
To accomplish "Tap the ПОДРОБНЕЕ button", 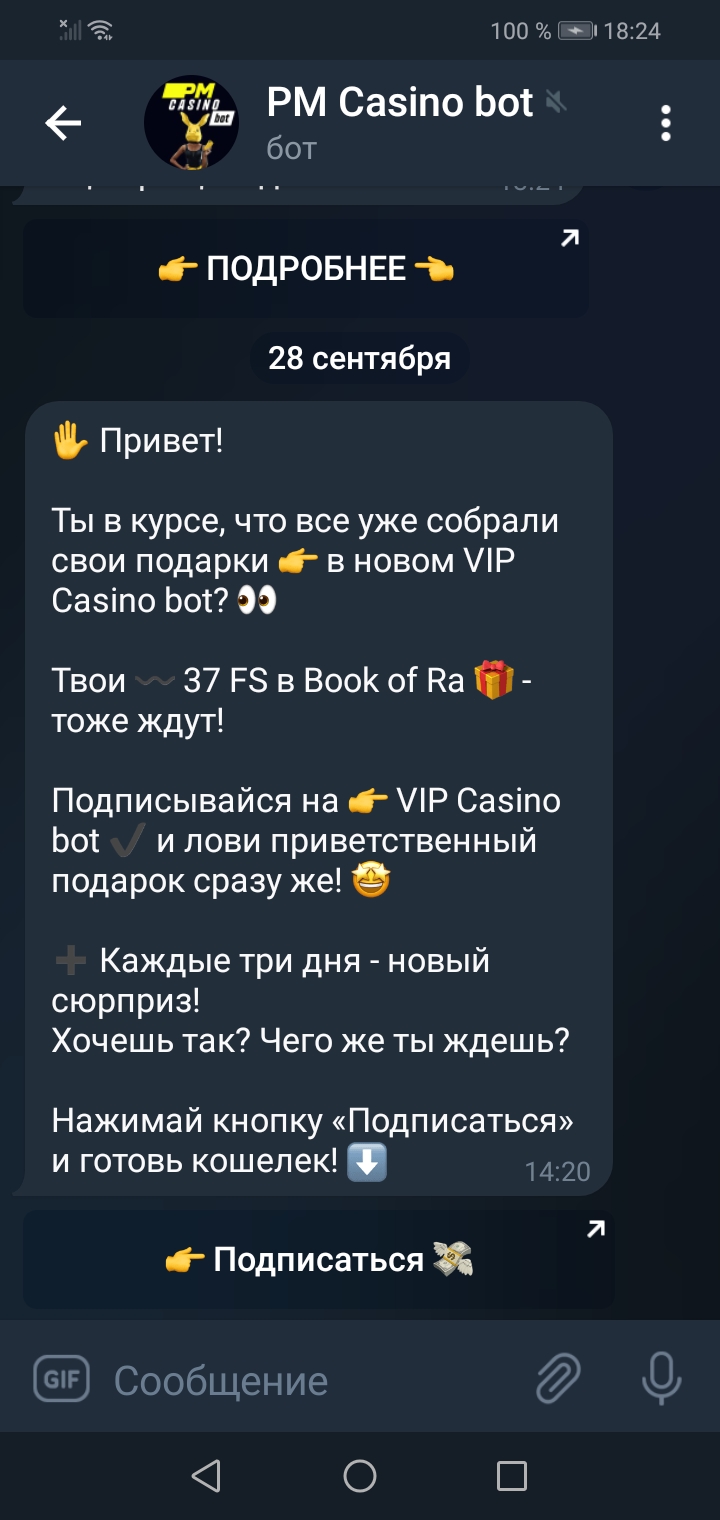I will pos(306,269).
